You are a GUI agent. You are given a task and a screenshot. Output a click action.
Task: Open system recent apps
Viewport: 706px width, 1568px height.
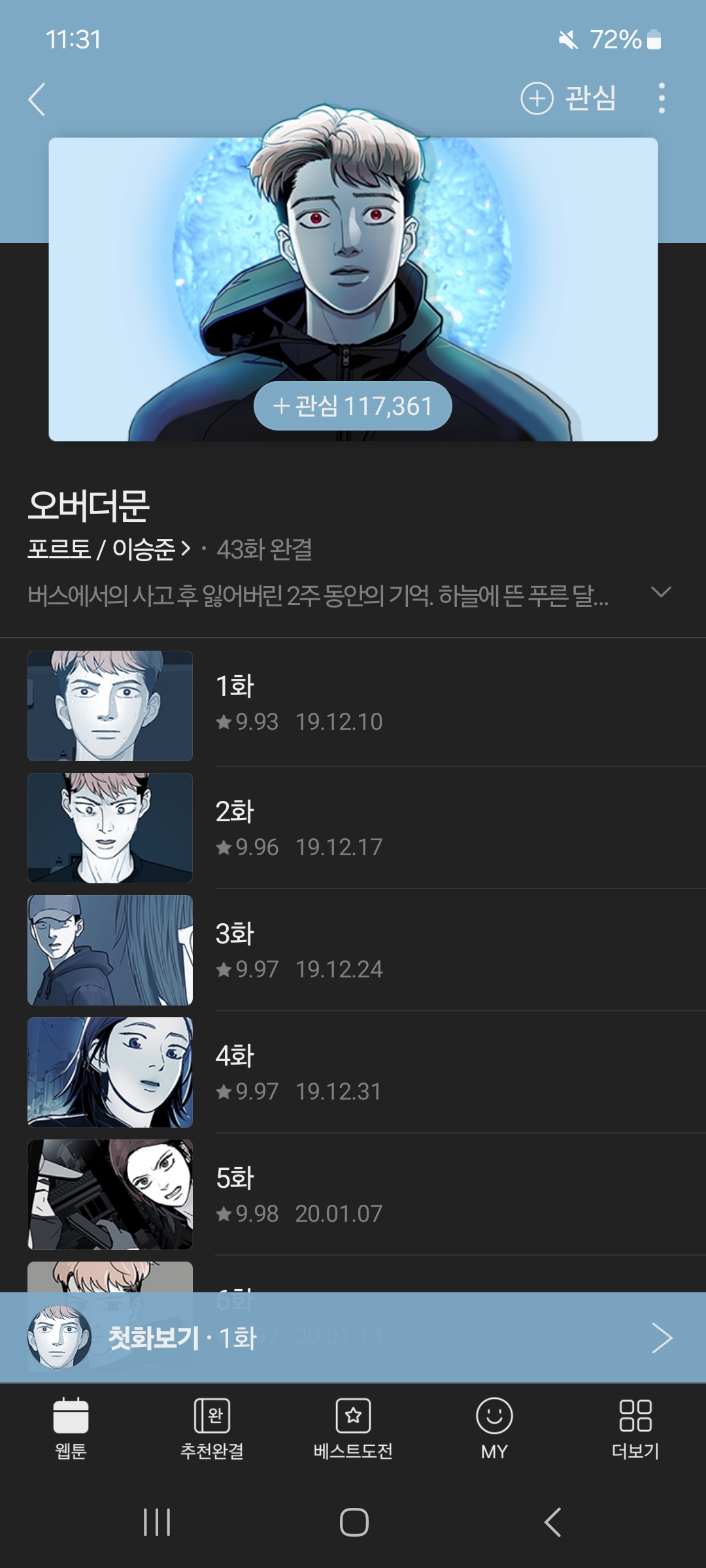[157, 1522]
